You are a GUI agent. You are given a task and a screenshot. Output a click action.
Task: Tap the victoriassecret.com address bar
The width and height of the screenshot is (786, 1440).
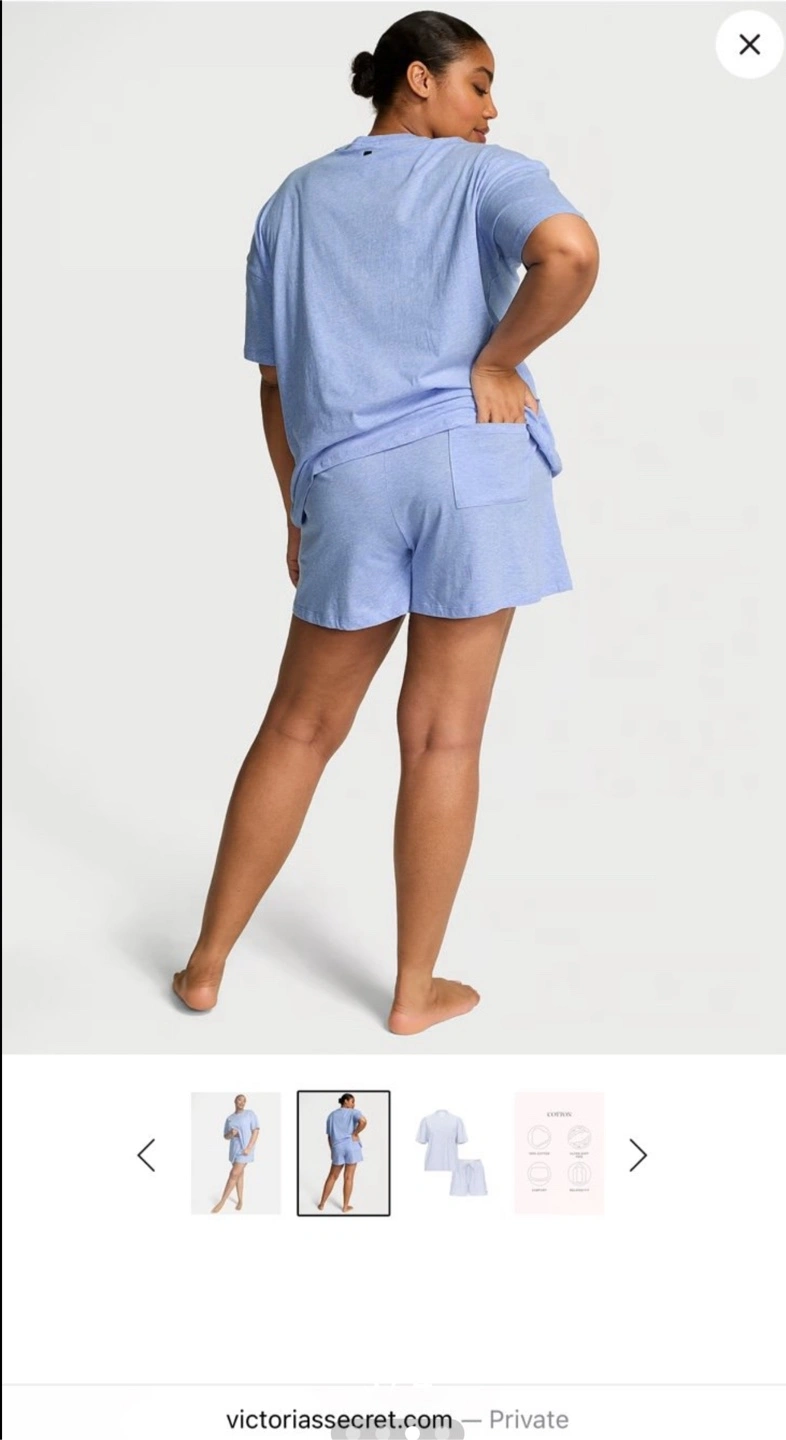[x=397, y=1419]
